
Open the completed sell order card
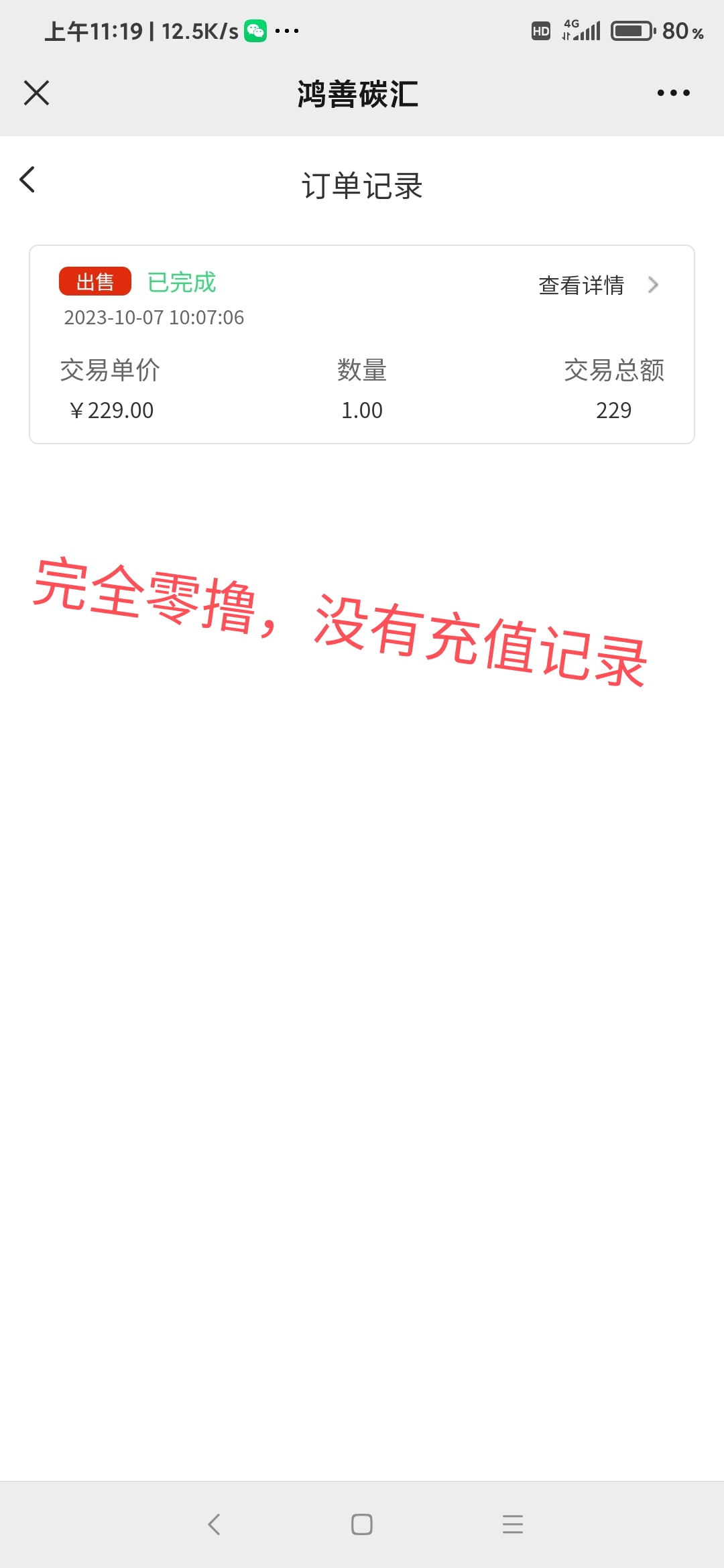[x=362, y=343]
